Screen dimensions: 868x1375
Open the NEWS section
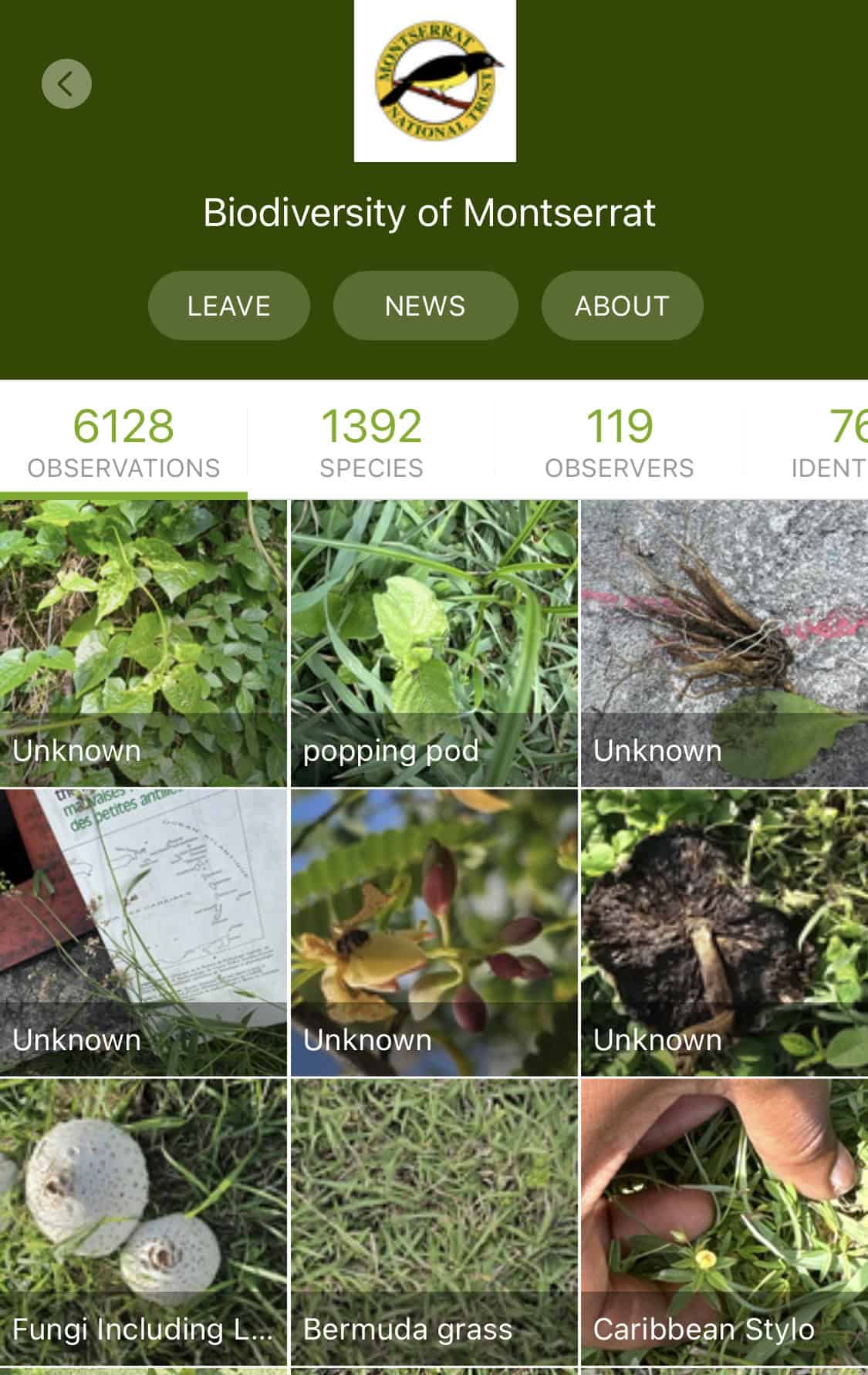pos(425,306)
